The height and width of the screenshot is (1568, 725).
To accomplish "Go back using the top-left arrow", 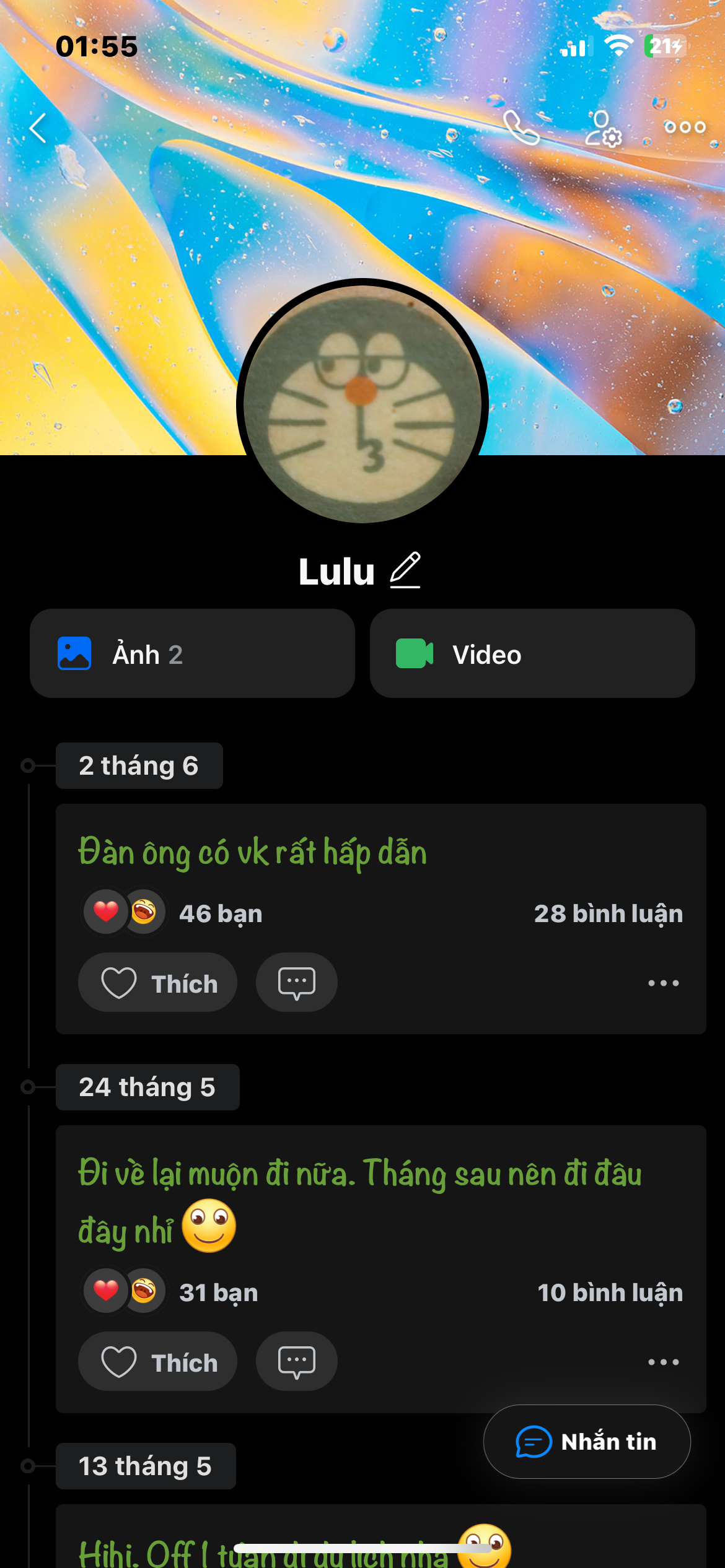I will 38,128.
